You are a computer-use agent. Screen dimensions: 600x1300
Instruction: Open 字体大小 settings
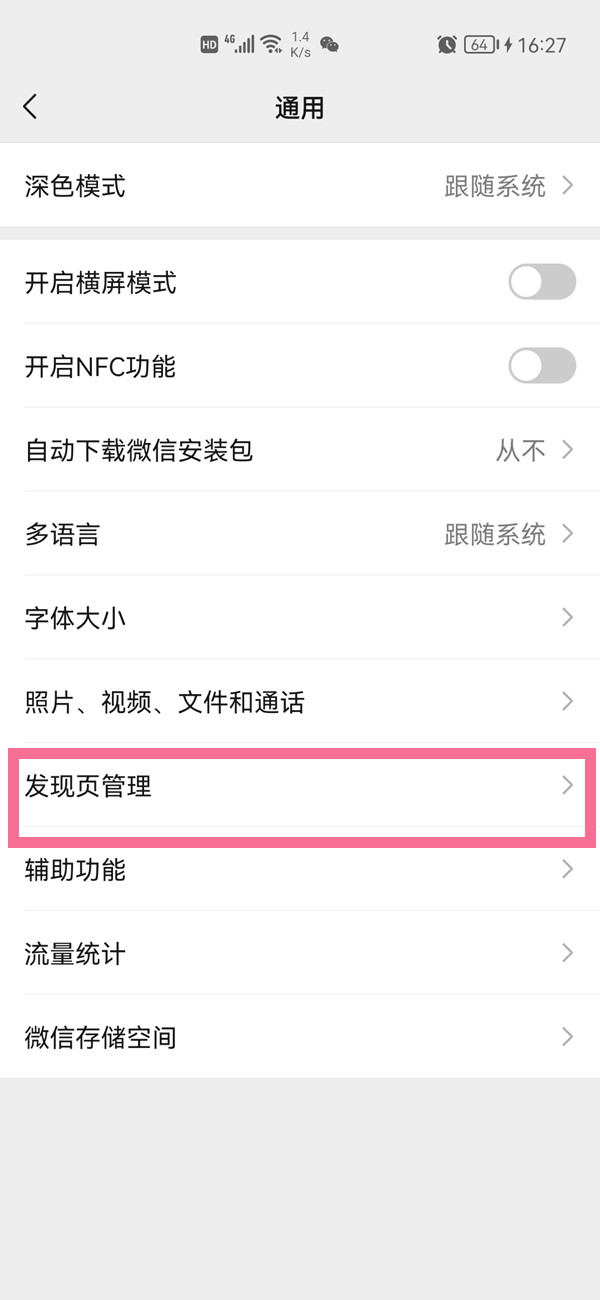(x=300, y=618)
